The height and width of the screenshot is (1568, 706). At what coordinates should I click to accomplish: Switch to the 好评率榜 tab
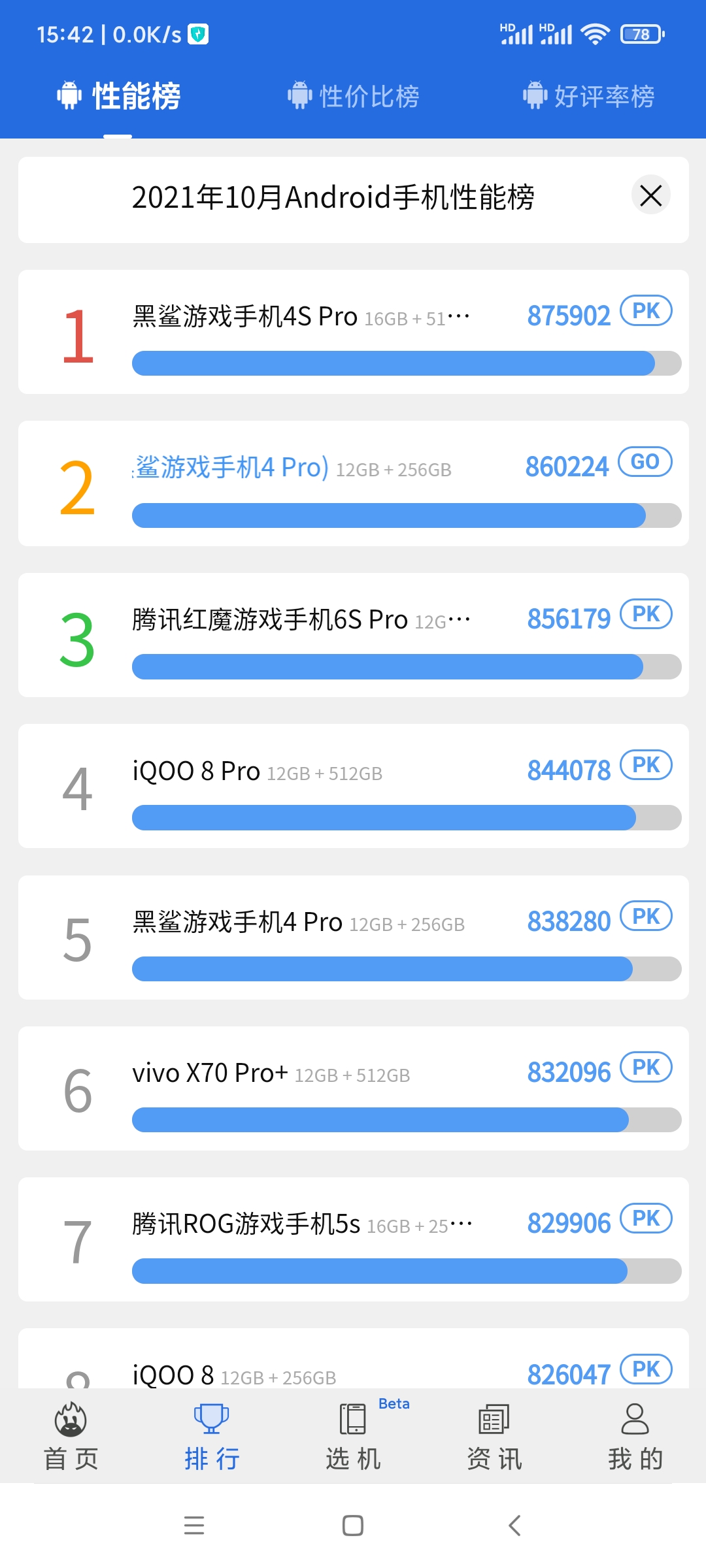click(x=588, y=96)
